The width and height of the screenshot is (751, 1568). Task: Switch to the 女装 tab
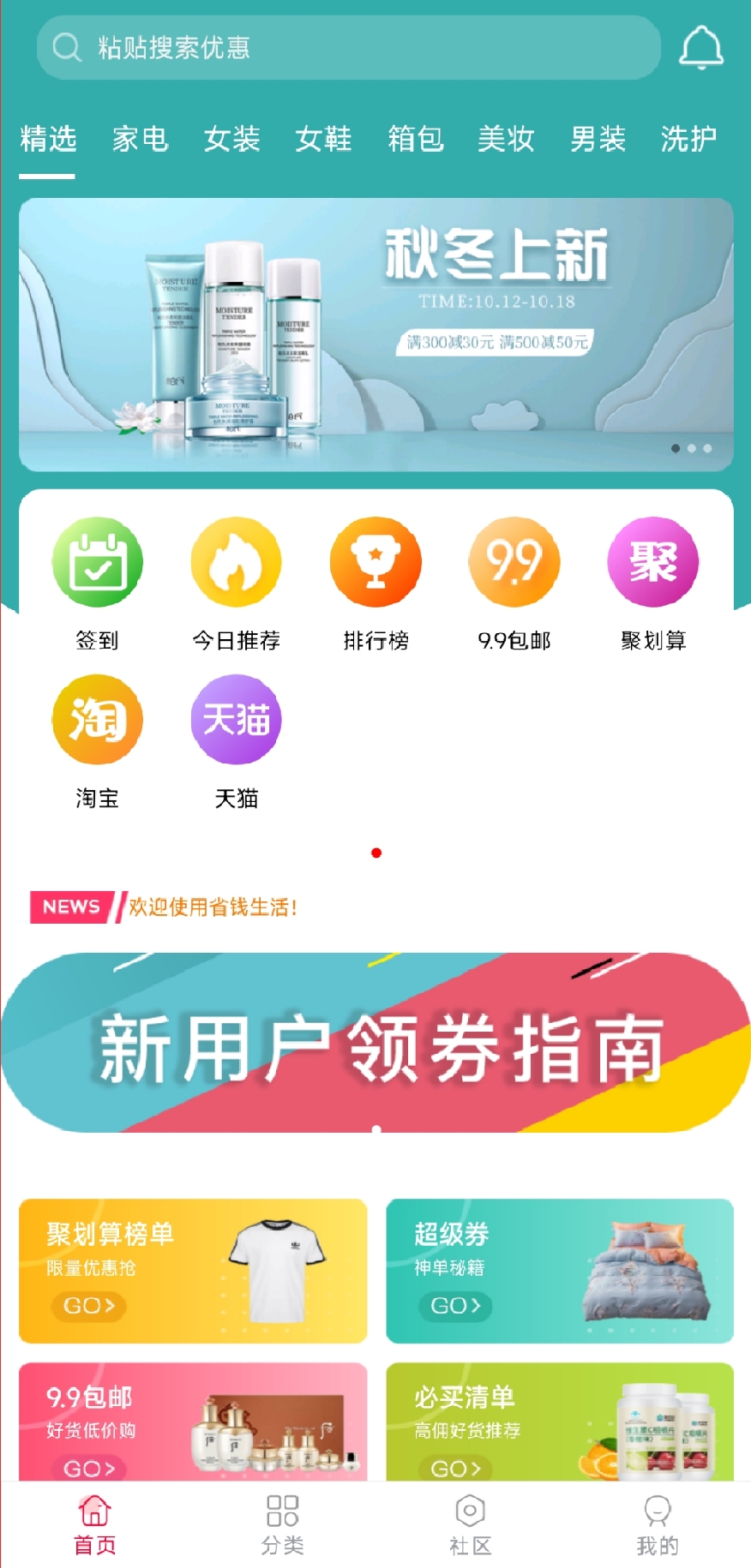pyautogui.click(x=231, y=139)
